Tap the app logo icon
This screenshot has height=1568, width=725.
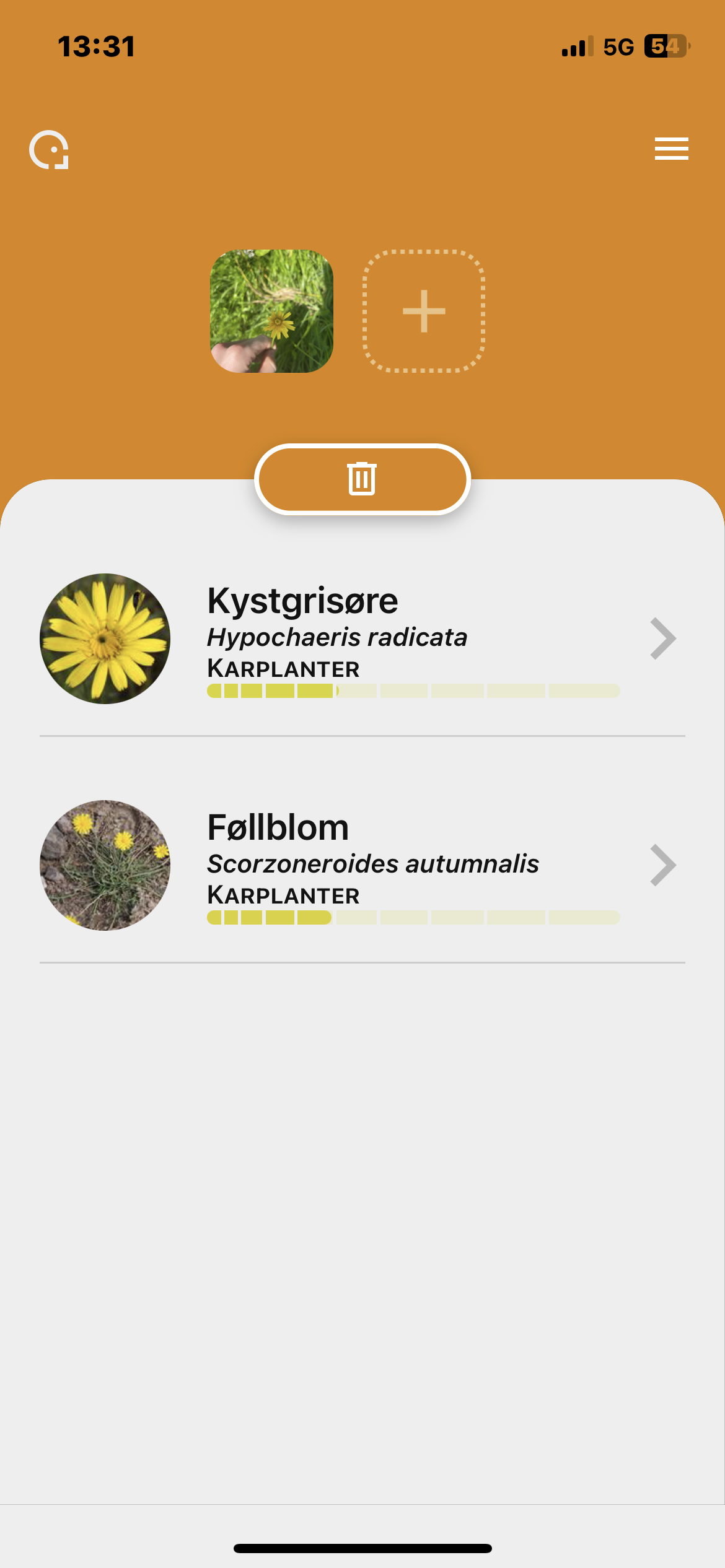click(x=49, y=149)
